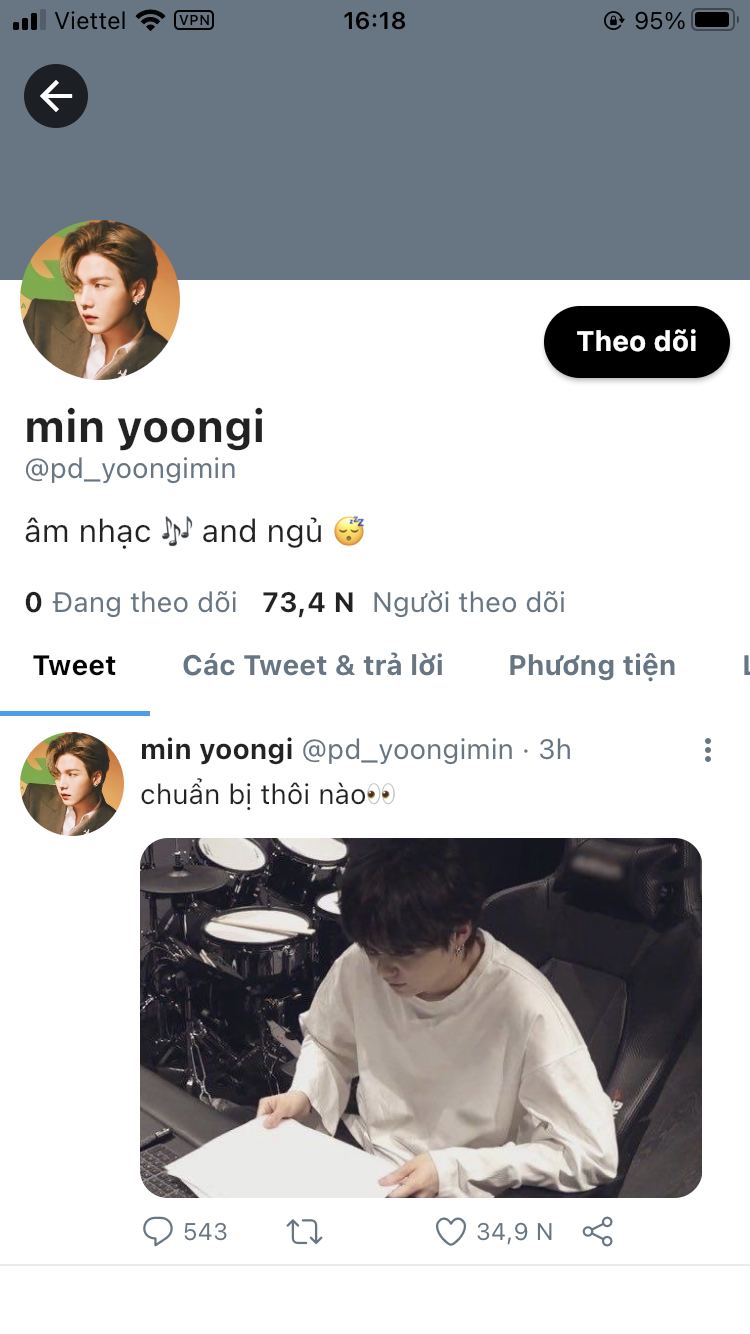
Task: Switch to the Tweet tab
Action: pos(75,666)
